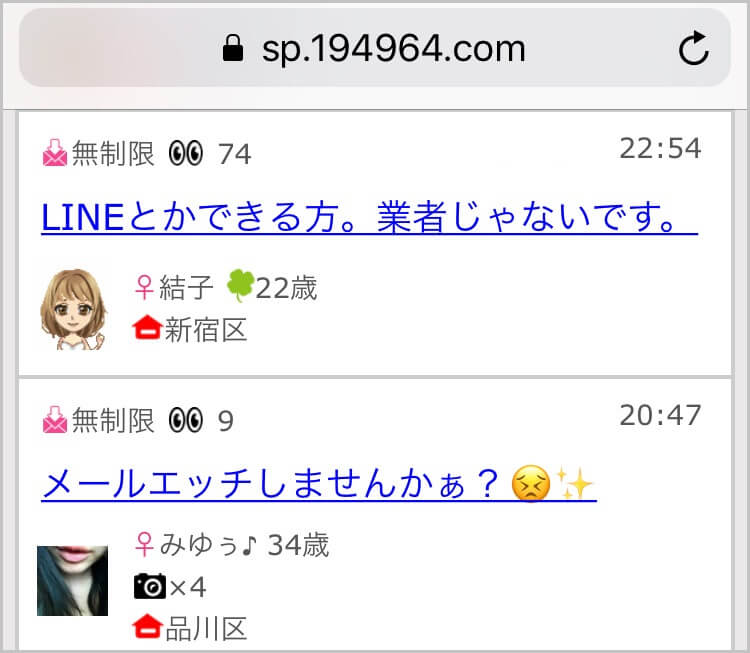This screenshot has height=653, width=750.
Task: Open the post 'メールエッチしませんかぁ？'
Action: [x=318, y=486]
